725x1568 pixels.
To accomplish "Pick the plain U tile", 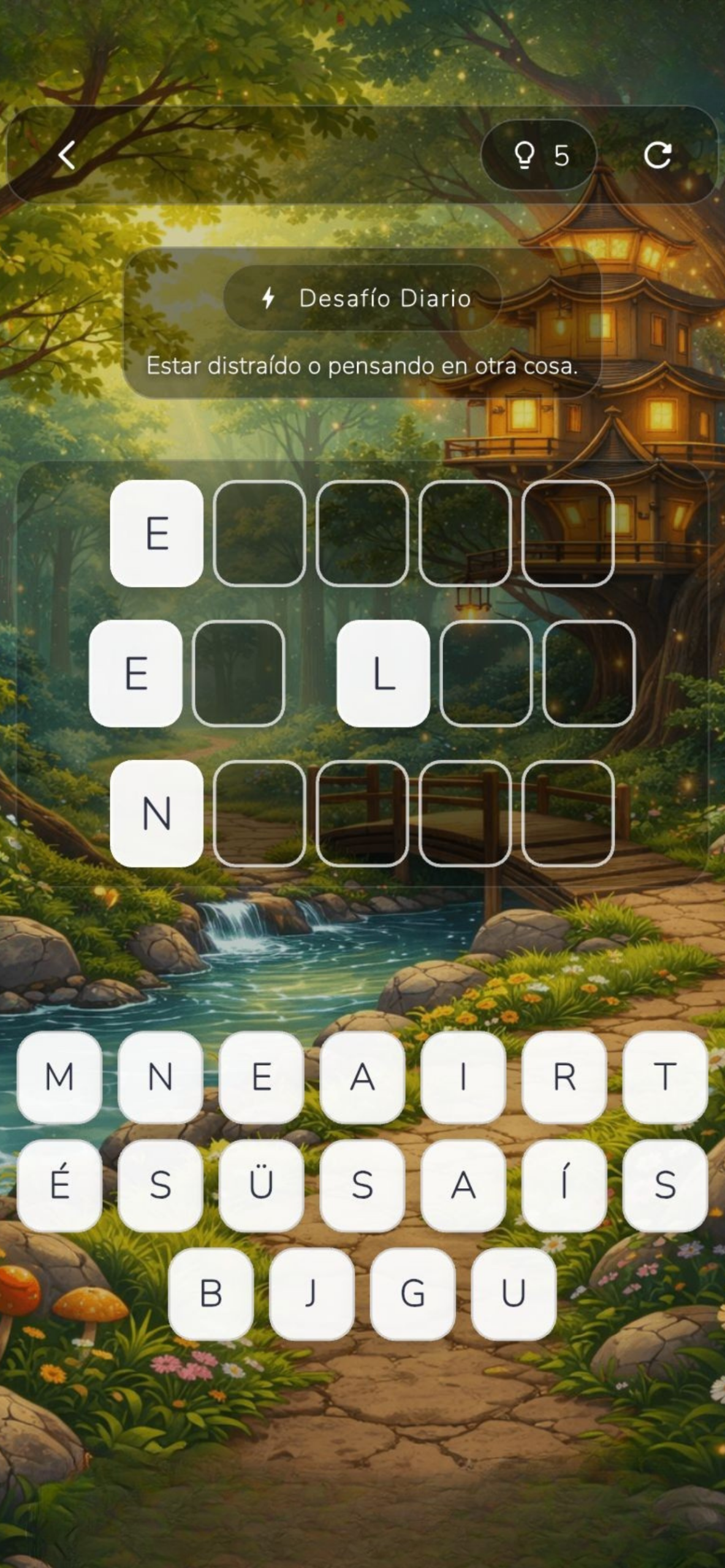I will coord(514,1293).
